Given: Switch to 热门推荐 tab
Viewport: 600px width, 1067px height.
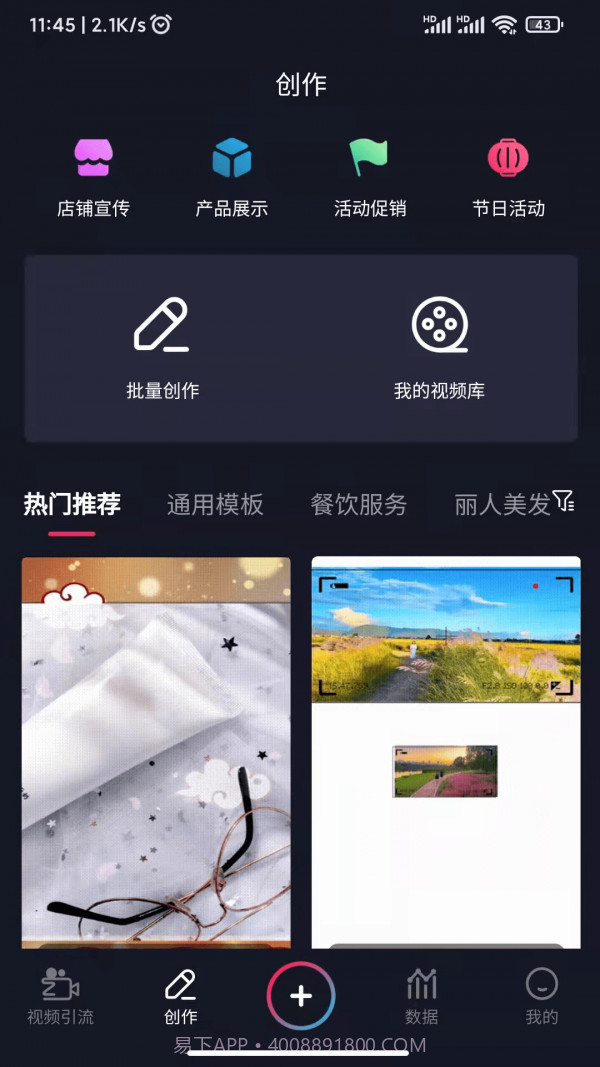Looking at the screenshot, I should (72, 504).
